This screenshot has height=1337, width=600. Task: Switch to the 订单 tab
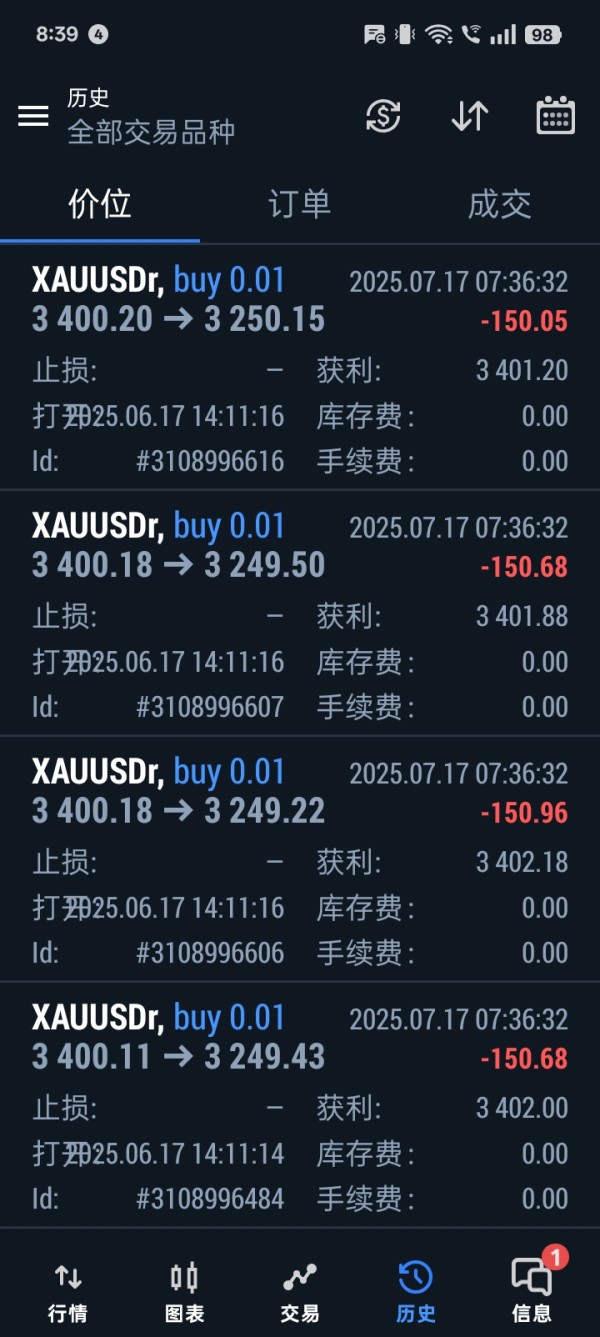click(x=299, y=204)
